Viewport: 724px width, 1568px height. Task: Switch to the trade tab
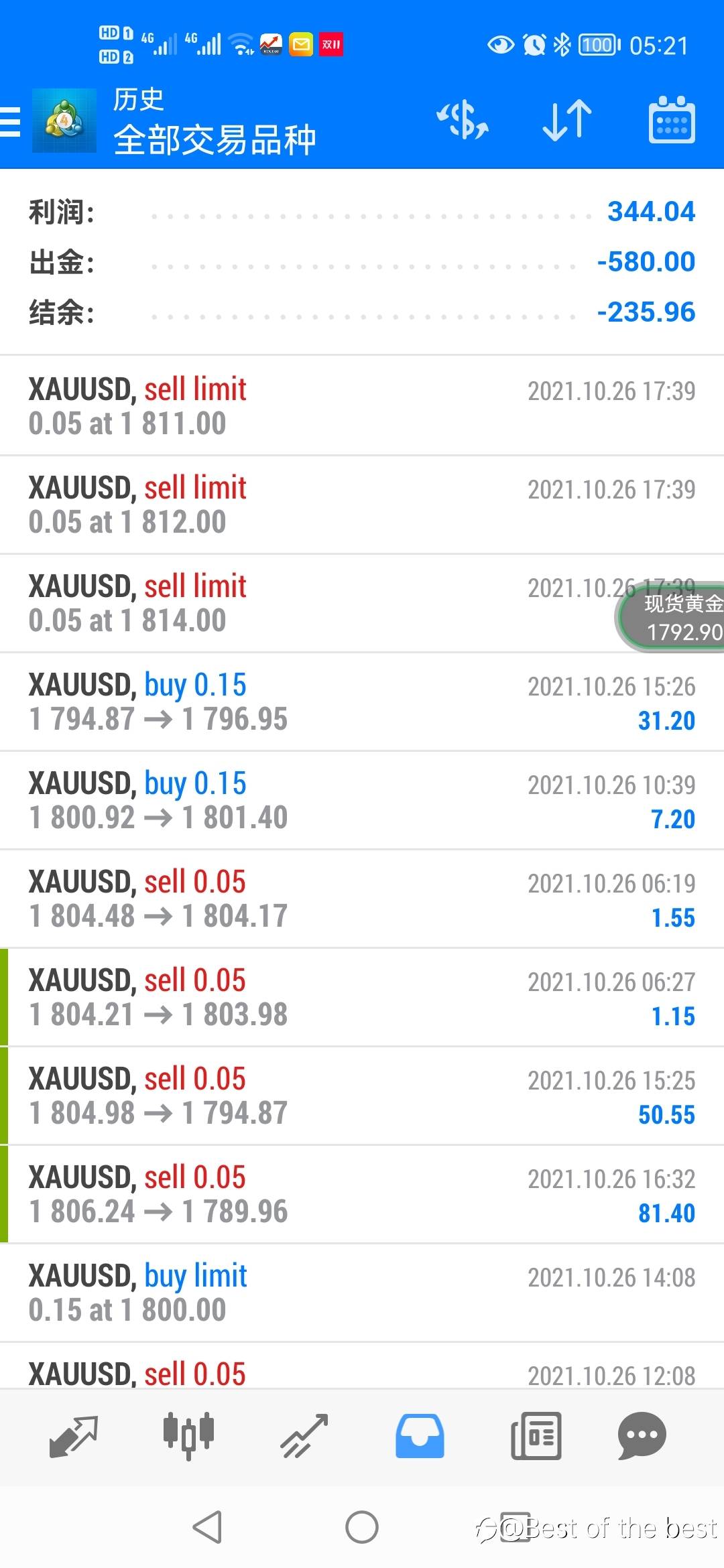(304, 1437)
